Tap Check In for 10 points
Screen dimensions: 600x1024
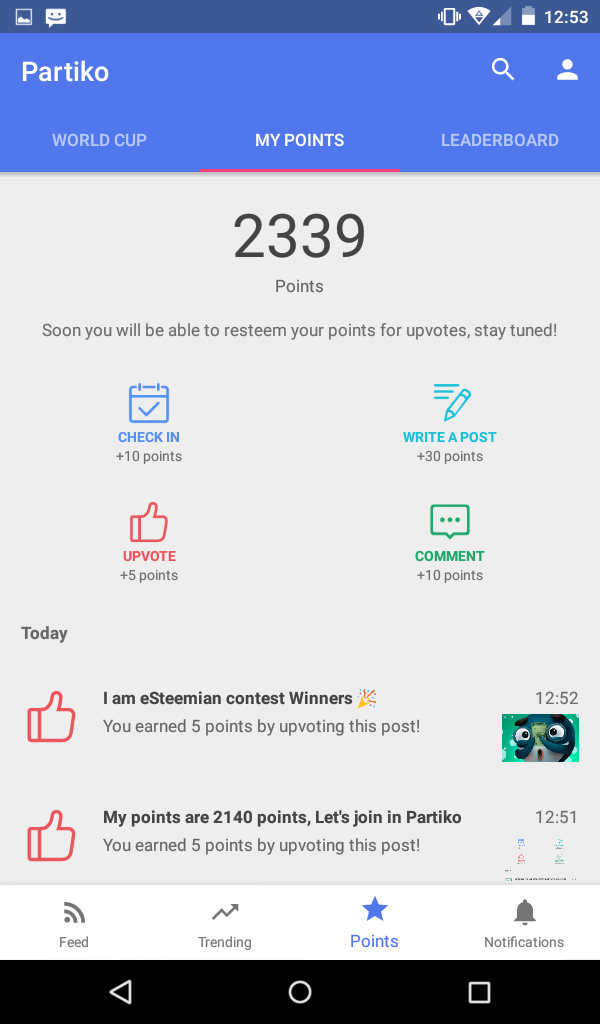(149, 421)
